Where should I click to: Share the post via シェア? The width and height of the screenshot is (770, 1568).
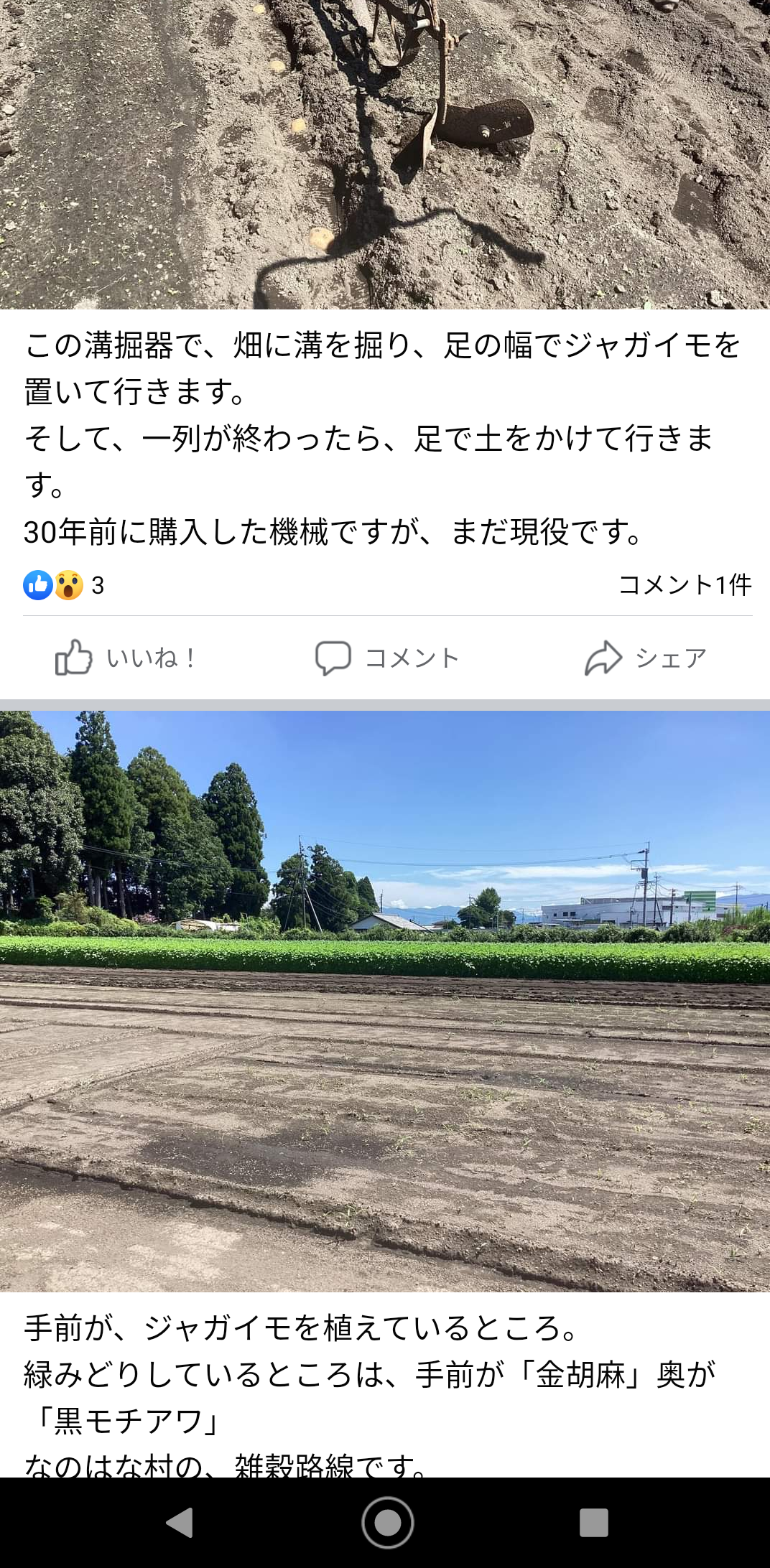point(646,658)
